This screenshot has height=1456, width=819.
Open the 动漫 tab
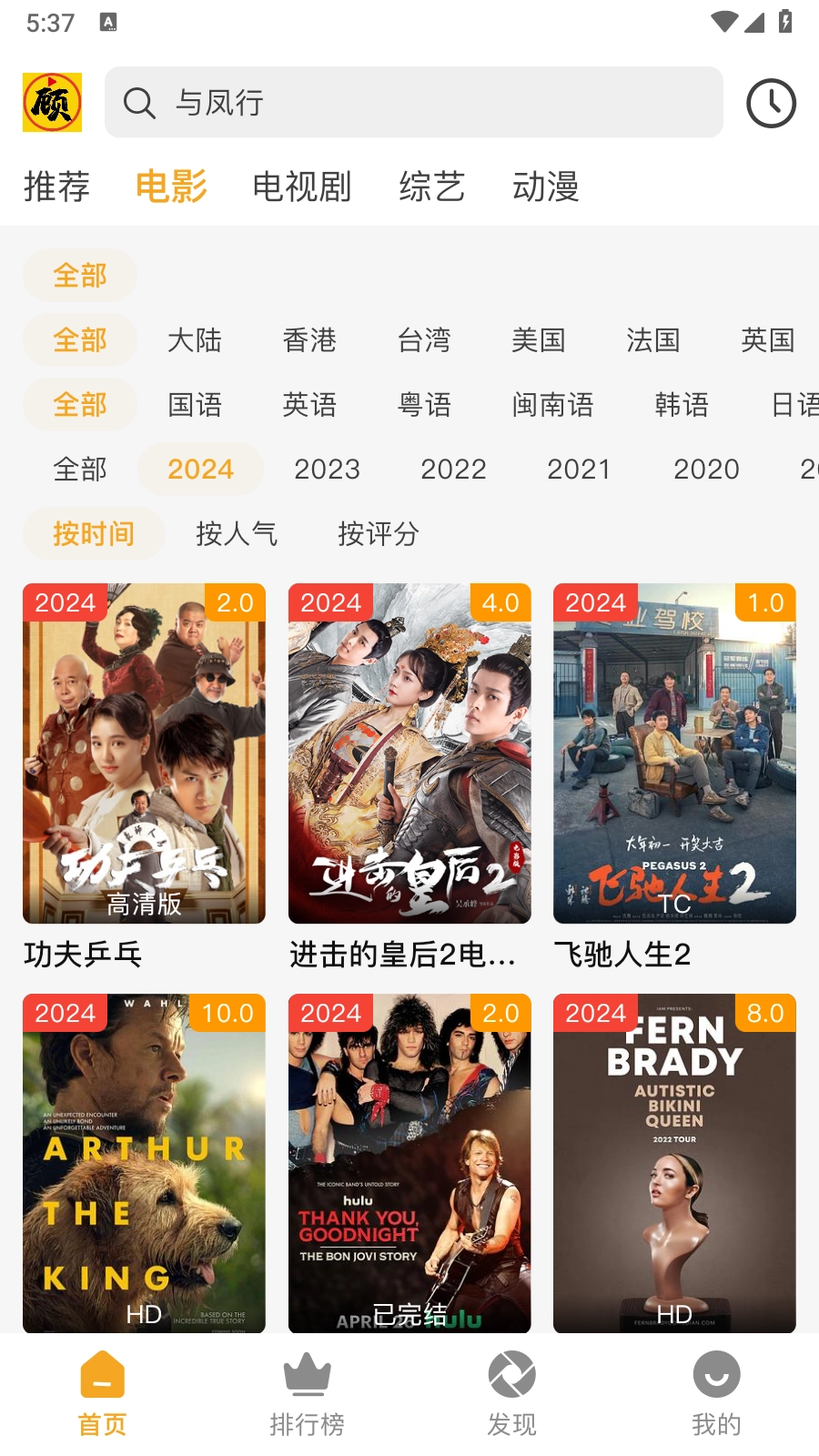[548, 187]
